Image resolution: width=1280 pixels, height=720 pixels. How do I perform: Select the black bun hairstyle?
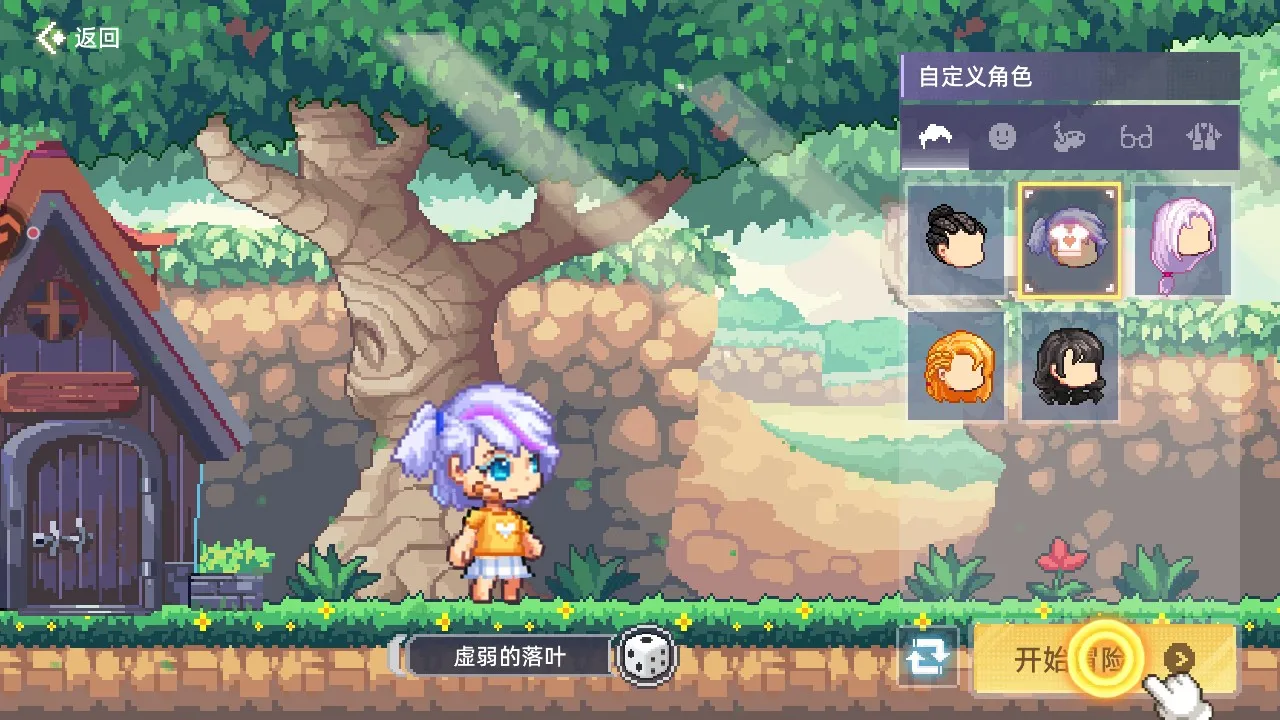956,240
